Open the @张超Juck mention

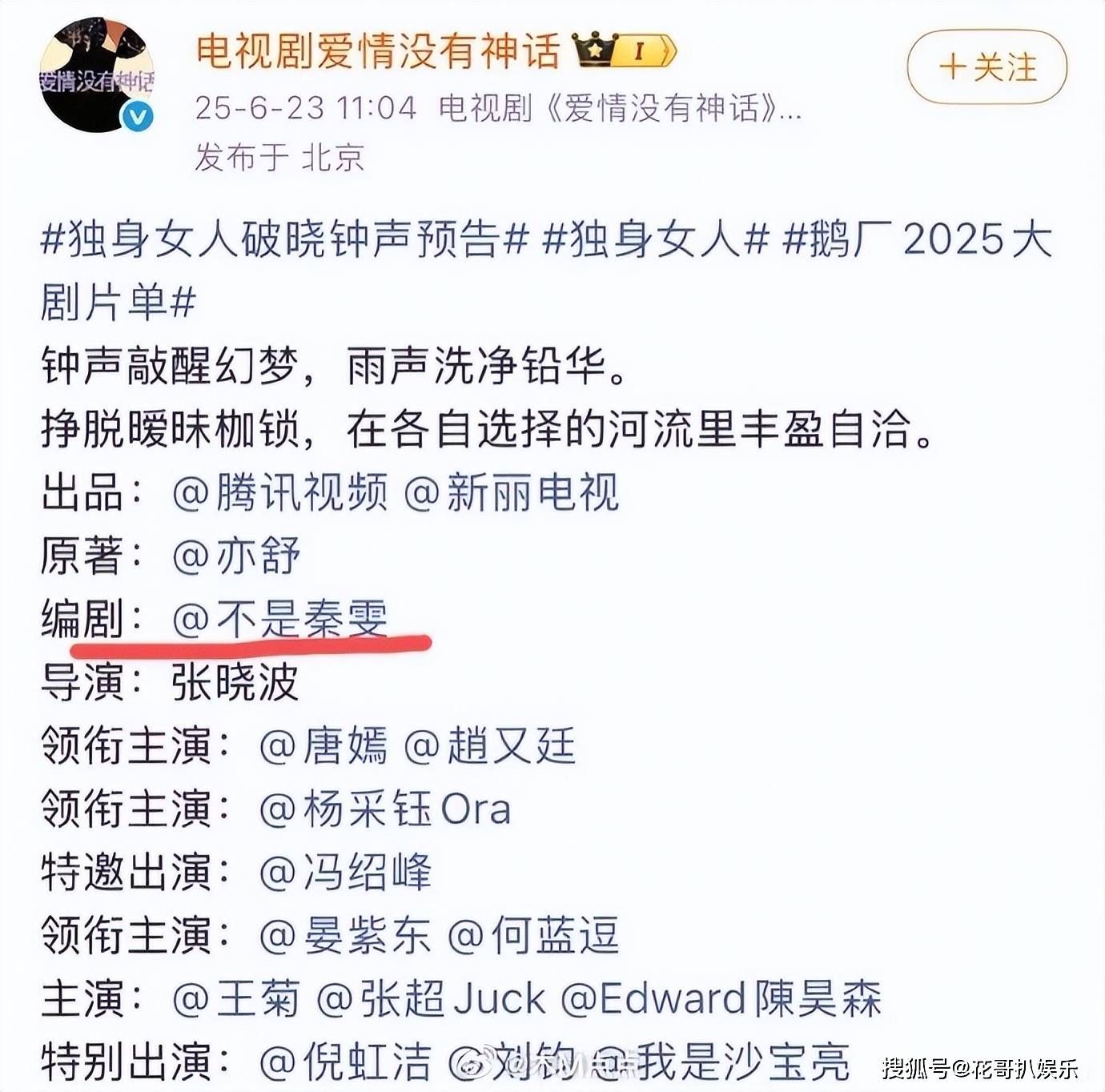431,999
